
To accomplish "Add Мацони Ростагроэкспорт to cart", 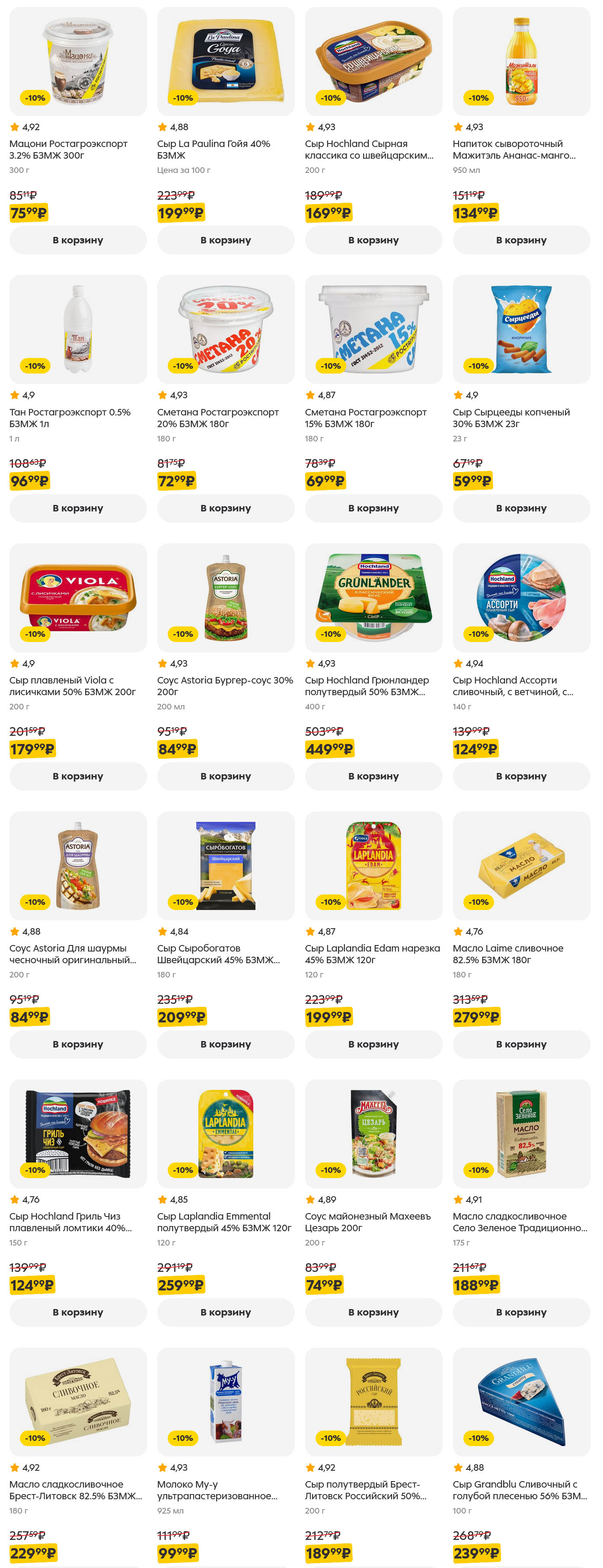I will tap(78, 240).
